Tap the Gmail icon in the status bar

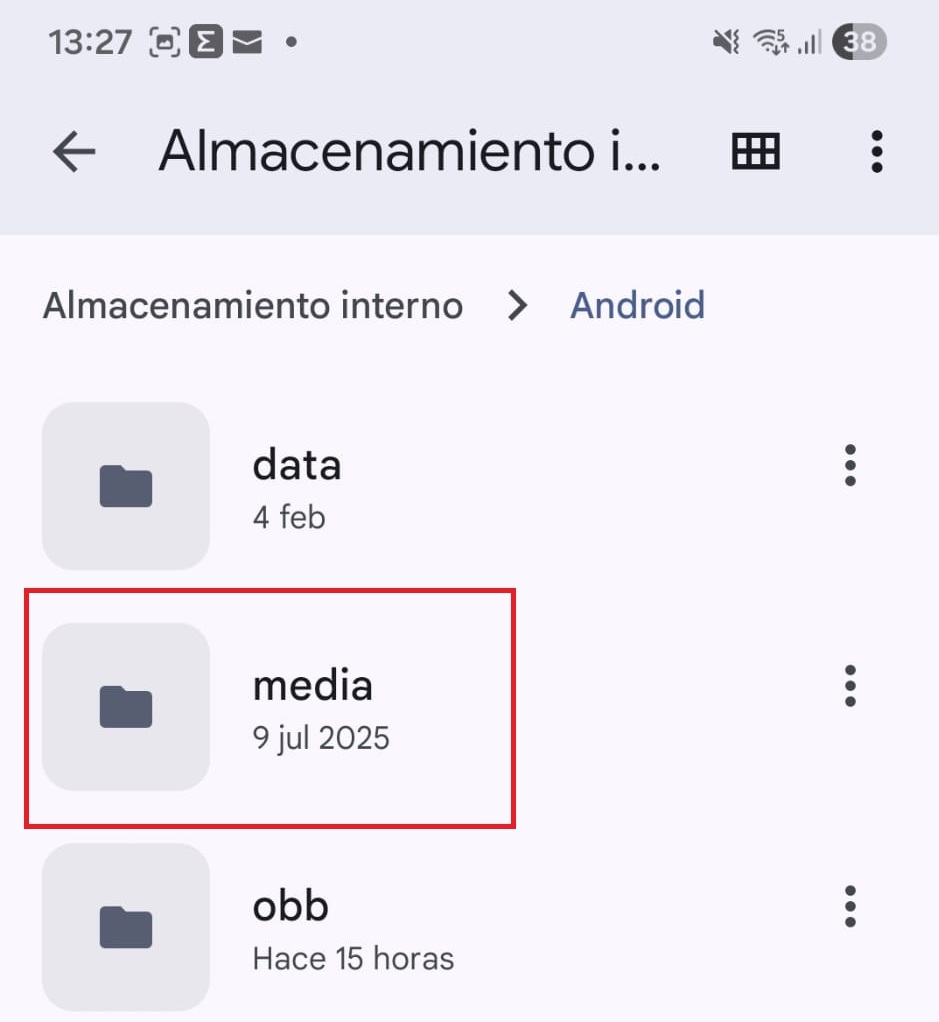[x=248, y=41]
